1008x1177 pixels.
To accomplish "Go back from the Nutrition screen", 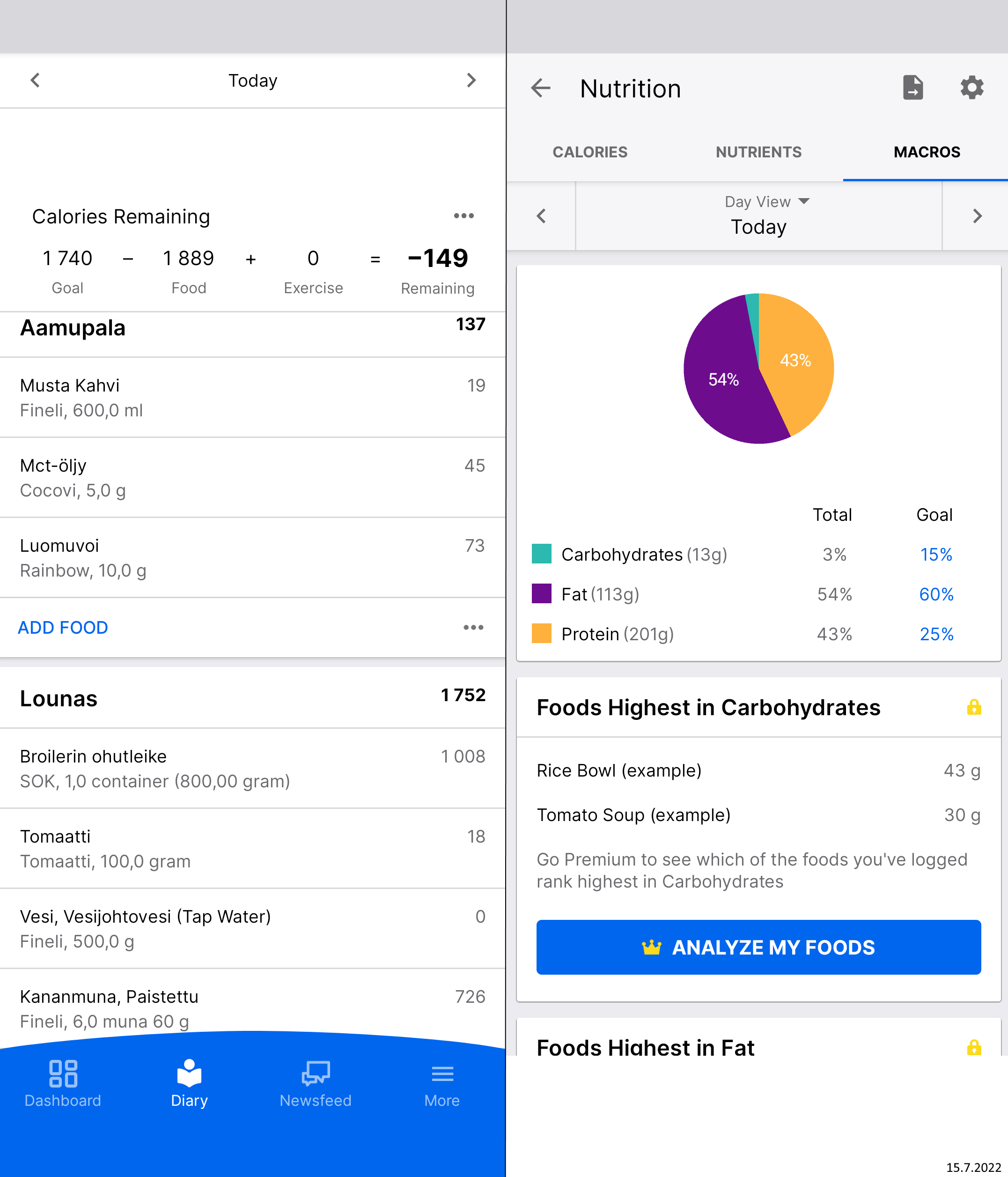I will 541,88.
